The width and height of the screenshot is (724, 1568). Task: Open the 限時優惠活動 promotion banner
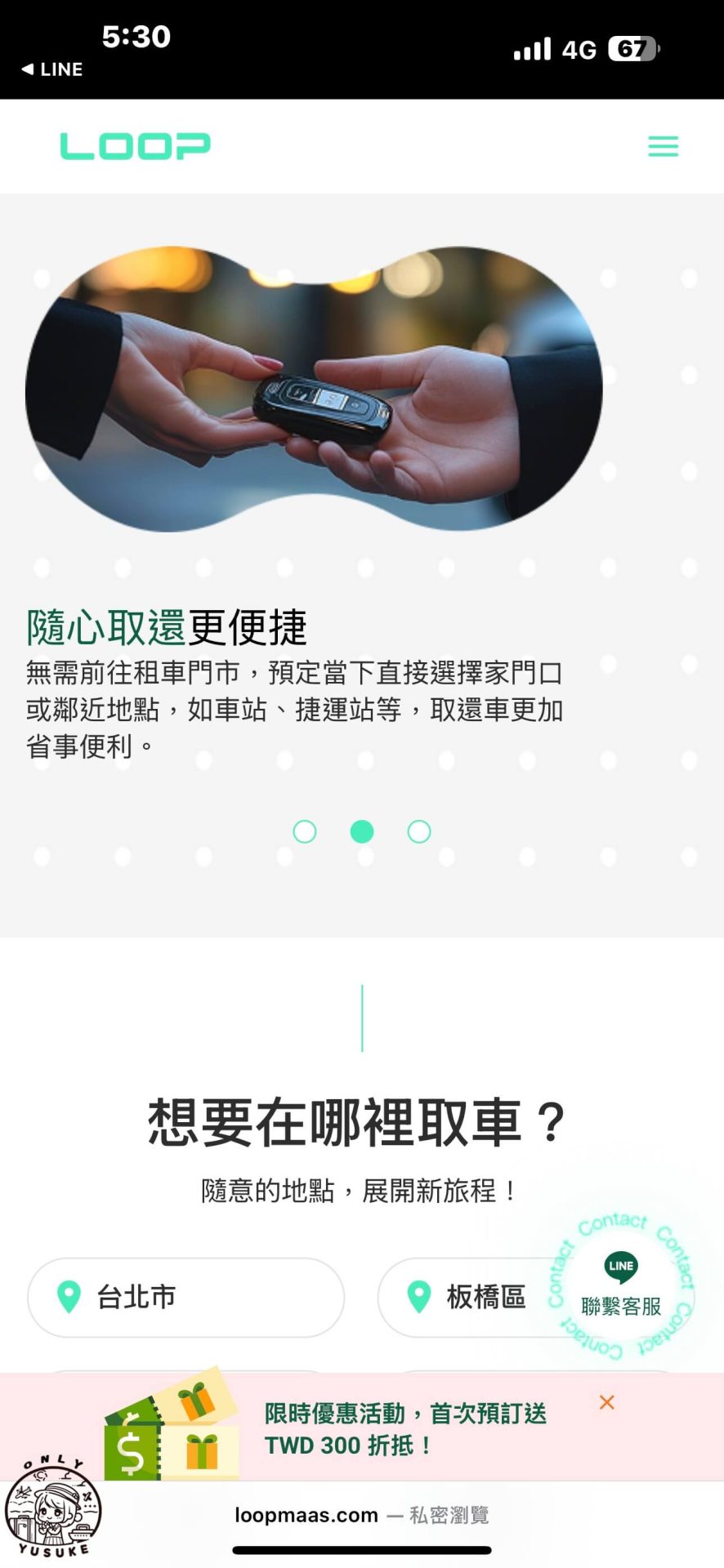(x=404, y=1429)
